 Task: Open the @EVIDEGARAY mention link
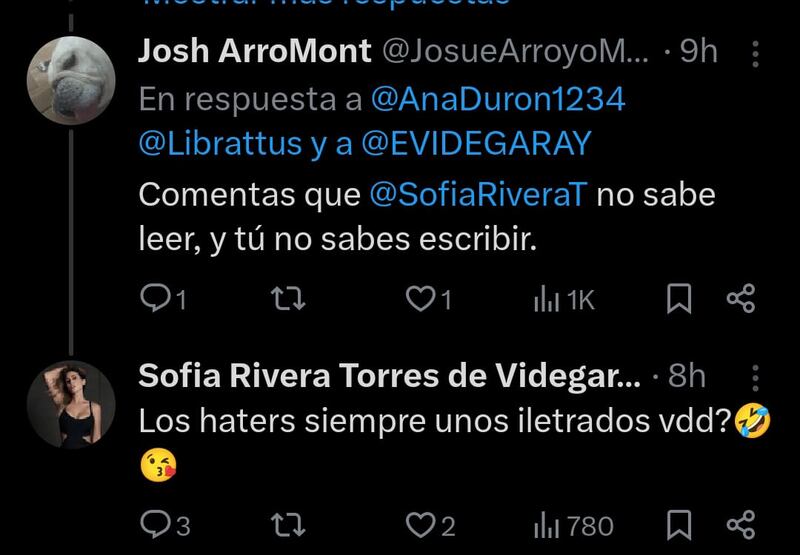(475, 144)
